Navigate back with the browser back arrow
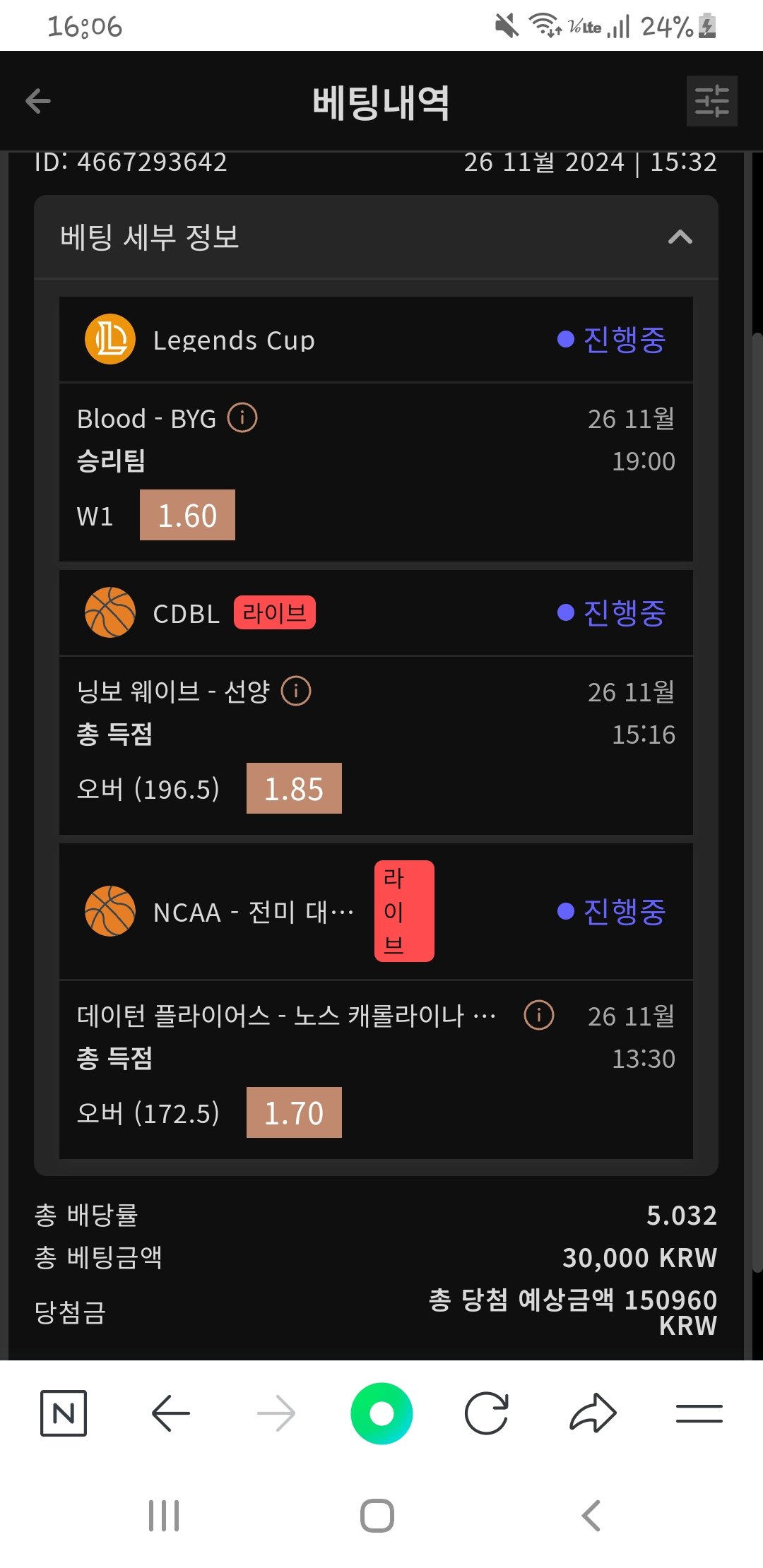The image size is (763, 1568). pos(170,1413)
